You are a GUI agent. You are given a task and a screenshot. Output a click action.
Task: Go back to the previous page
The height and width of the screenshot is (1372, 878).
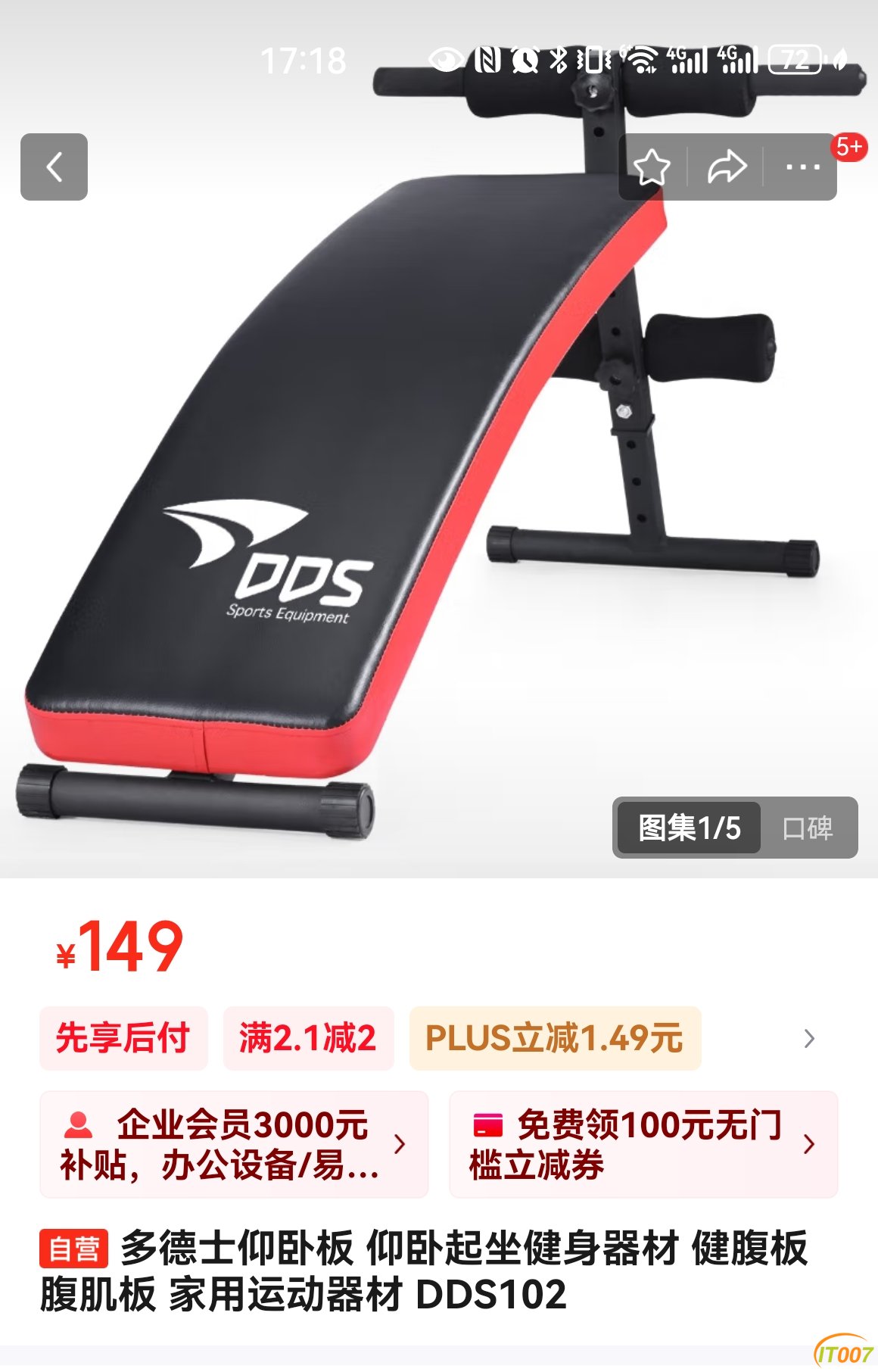tap(54, 167)
